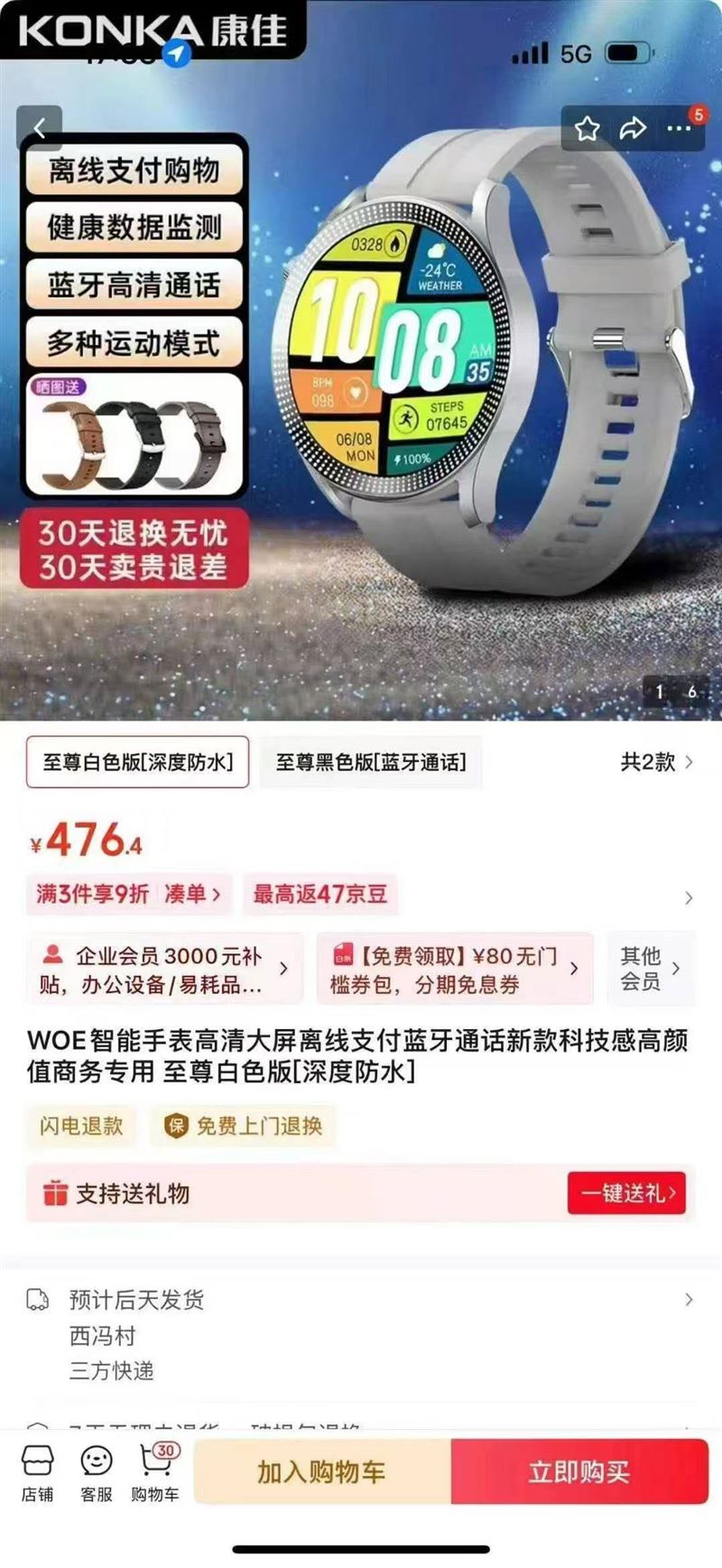Open 企业会员3000元补贴 offer
Viewport: 722px width, 1568px height.
164,970
